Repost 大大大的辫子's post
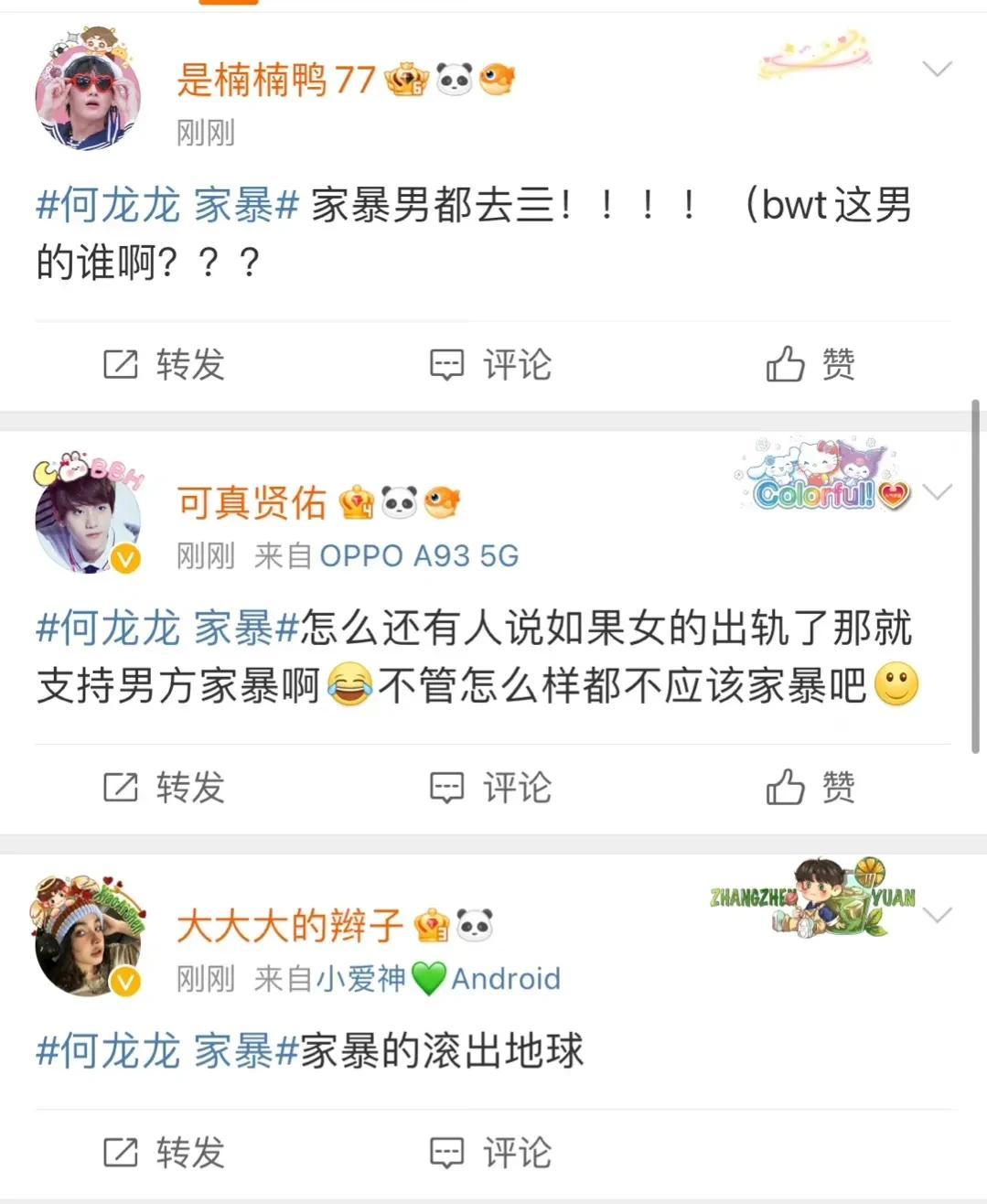987x1204 pixels. (164, 1152)
